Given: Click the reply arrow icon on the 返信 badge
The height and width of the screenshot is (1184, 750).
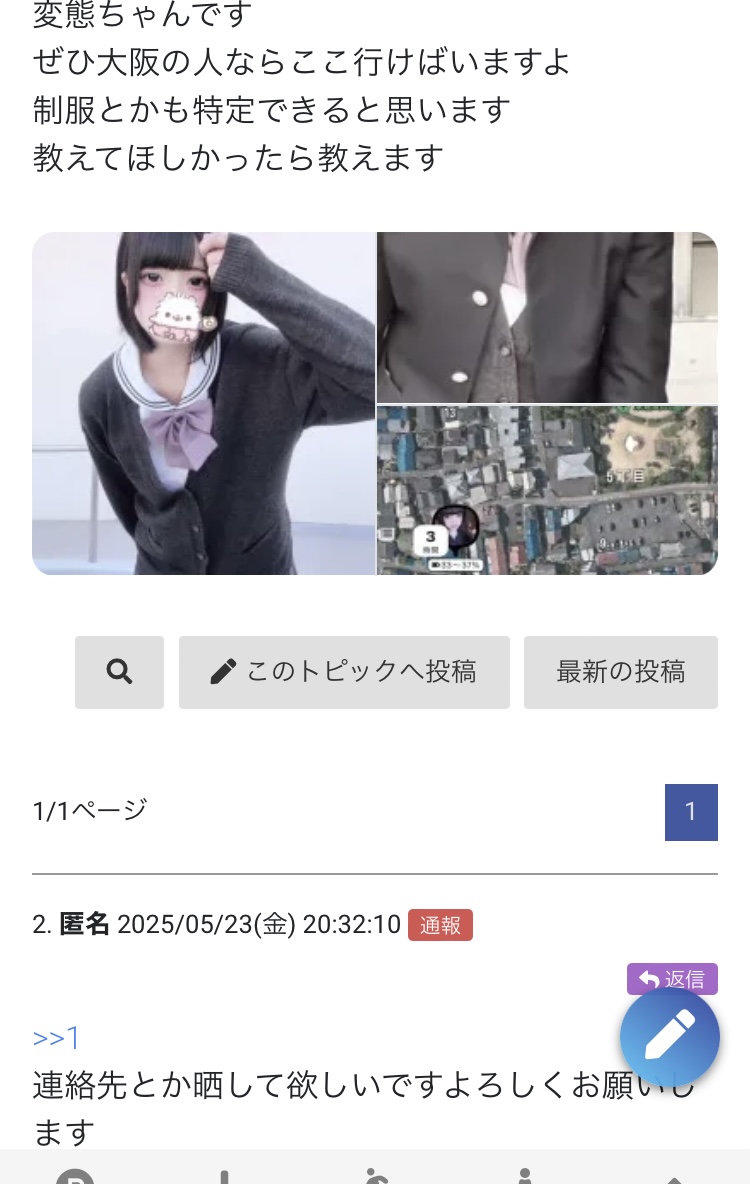Looking at the screenshot, I should [x=649, y=979].
